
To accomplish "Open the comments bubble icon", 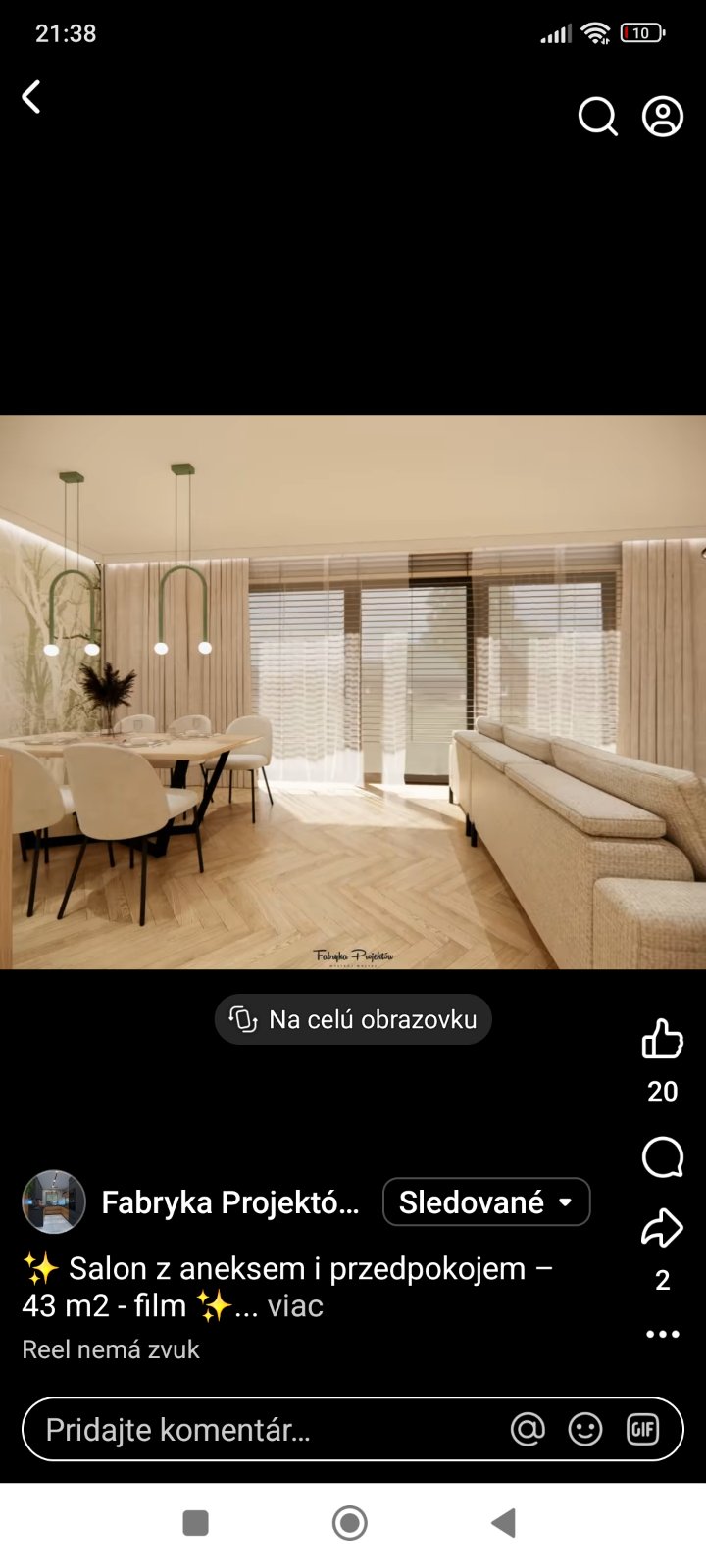I will [x=662, y=1157].
